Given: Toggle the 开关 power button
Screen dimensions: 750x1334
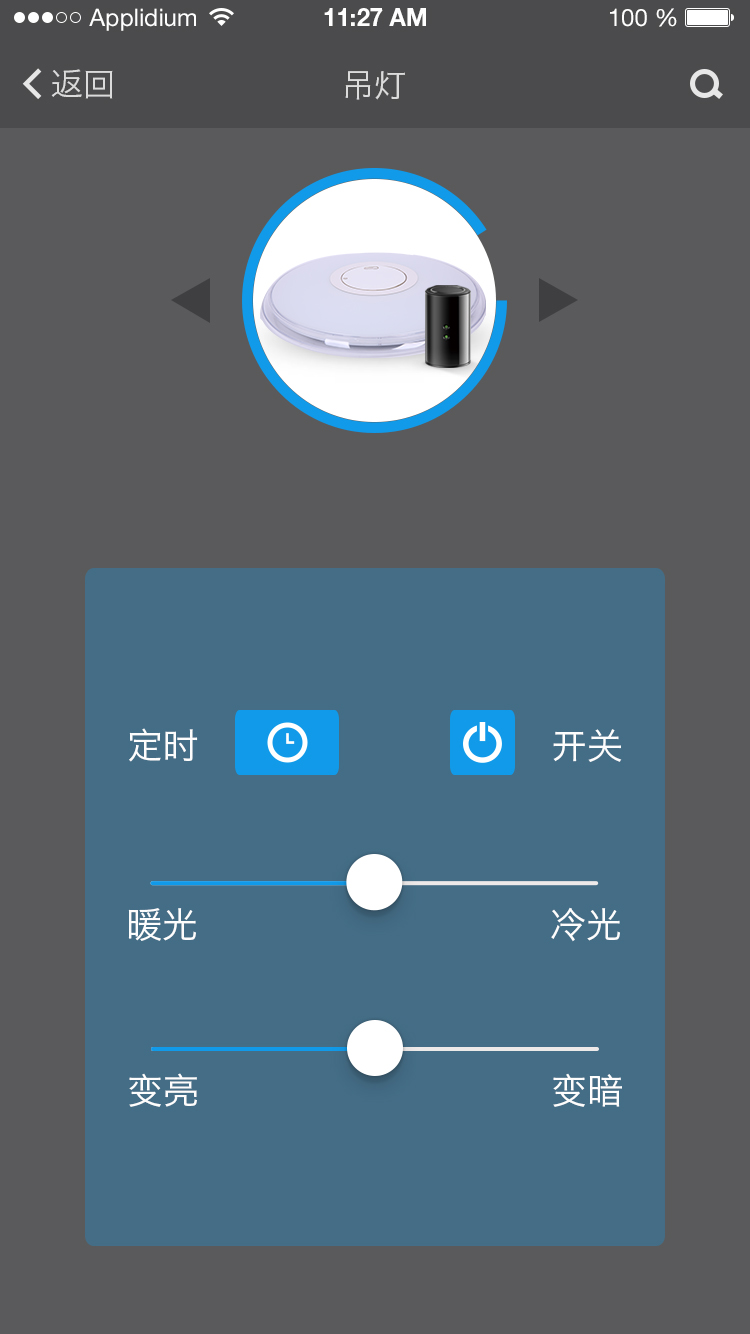Looking at the screenshot, I should (482, 743).
